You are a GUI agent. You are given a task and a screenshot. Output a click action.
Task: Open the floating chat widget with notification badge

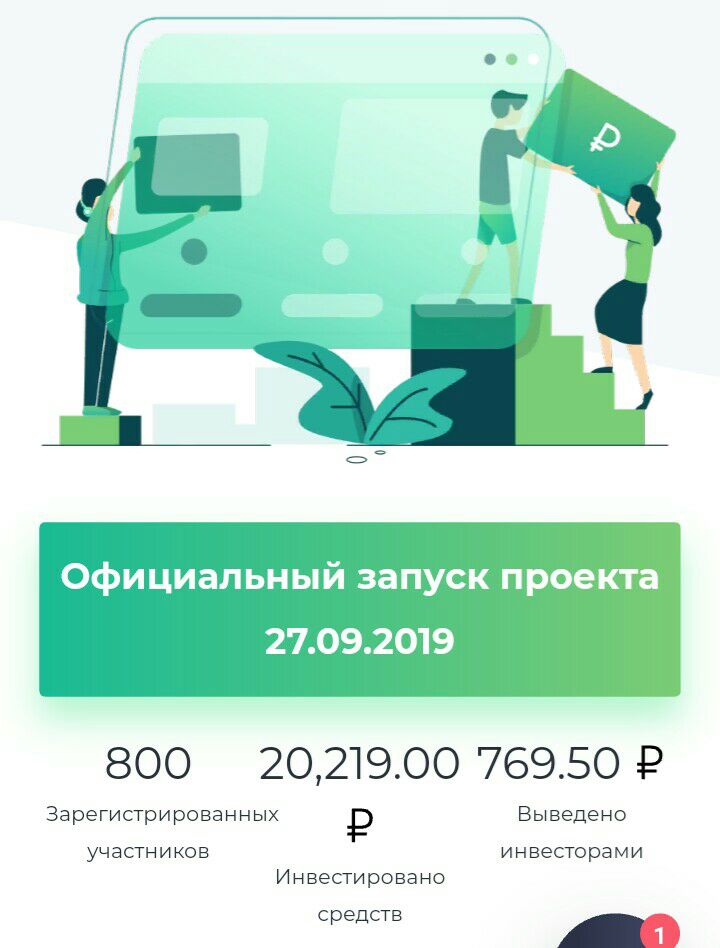612,936
